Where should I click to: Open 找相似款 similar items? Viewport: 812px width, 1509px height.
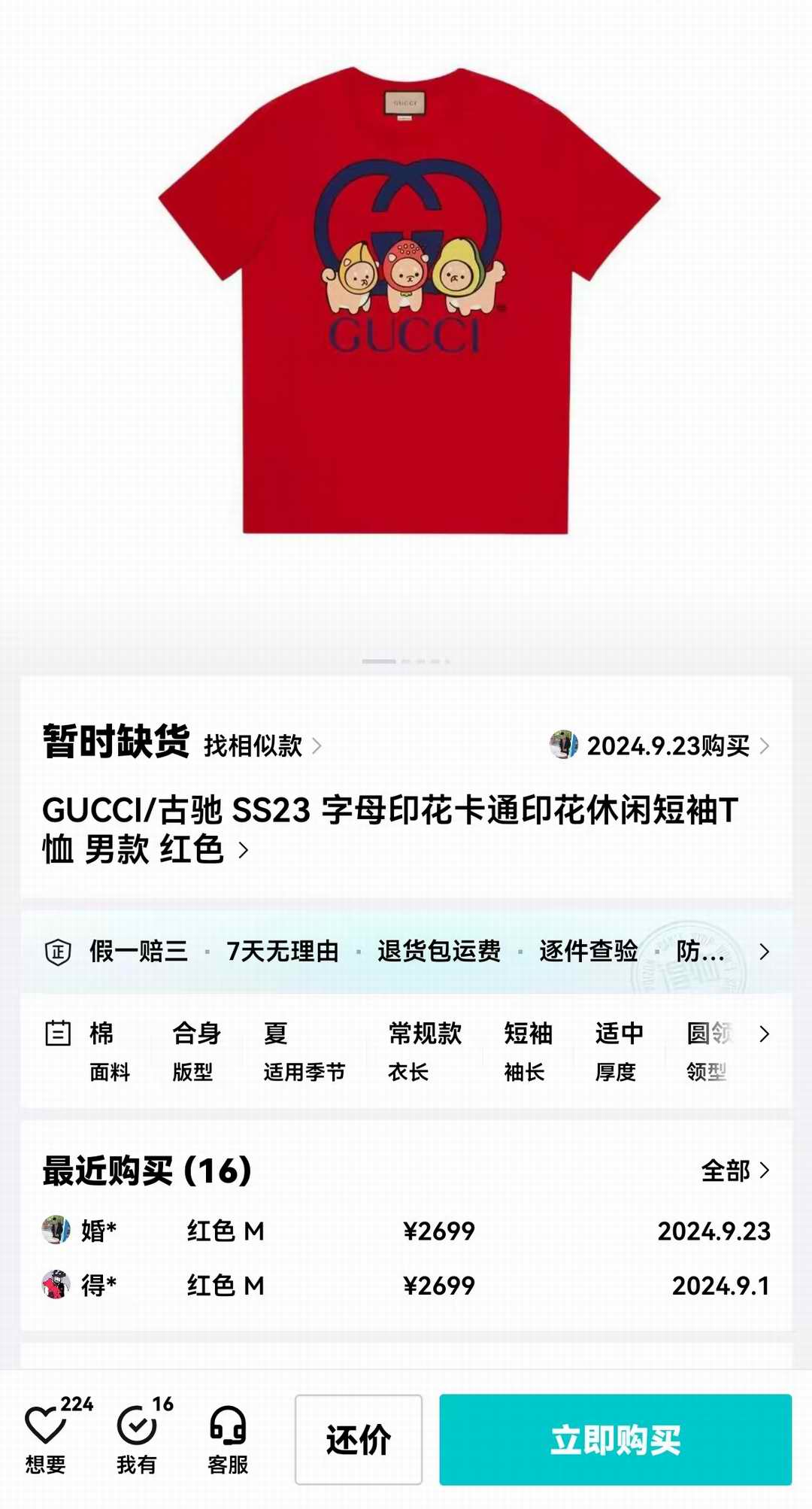click(262, 745)
